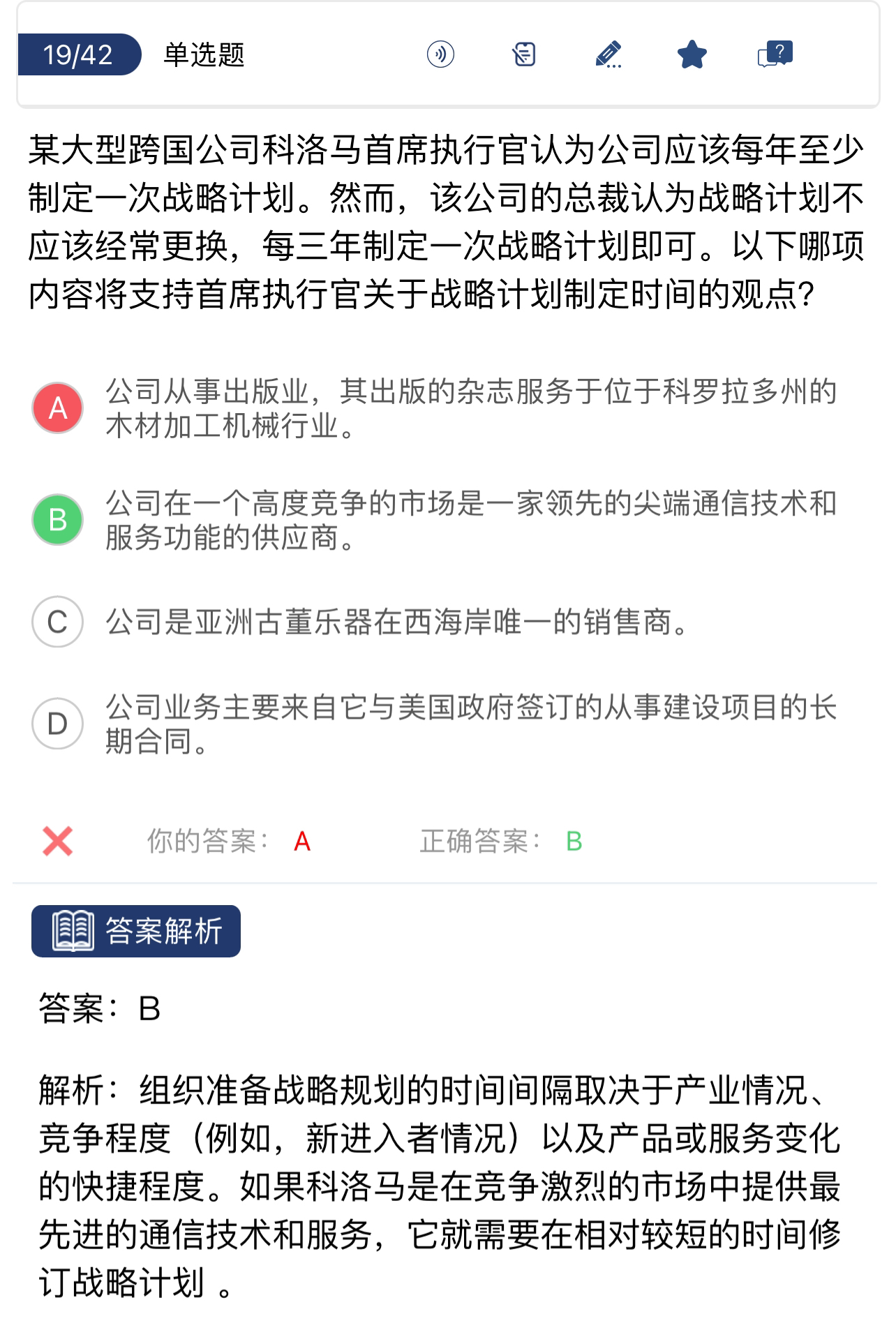
Task: Select option B about communications technology supplier
Action: (x=58, y=520)
